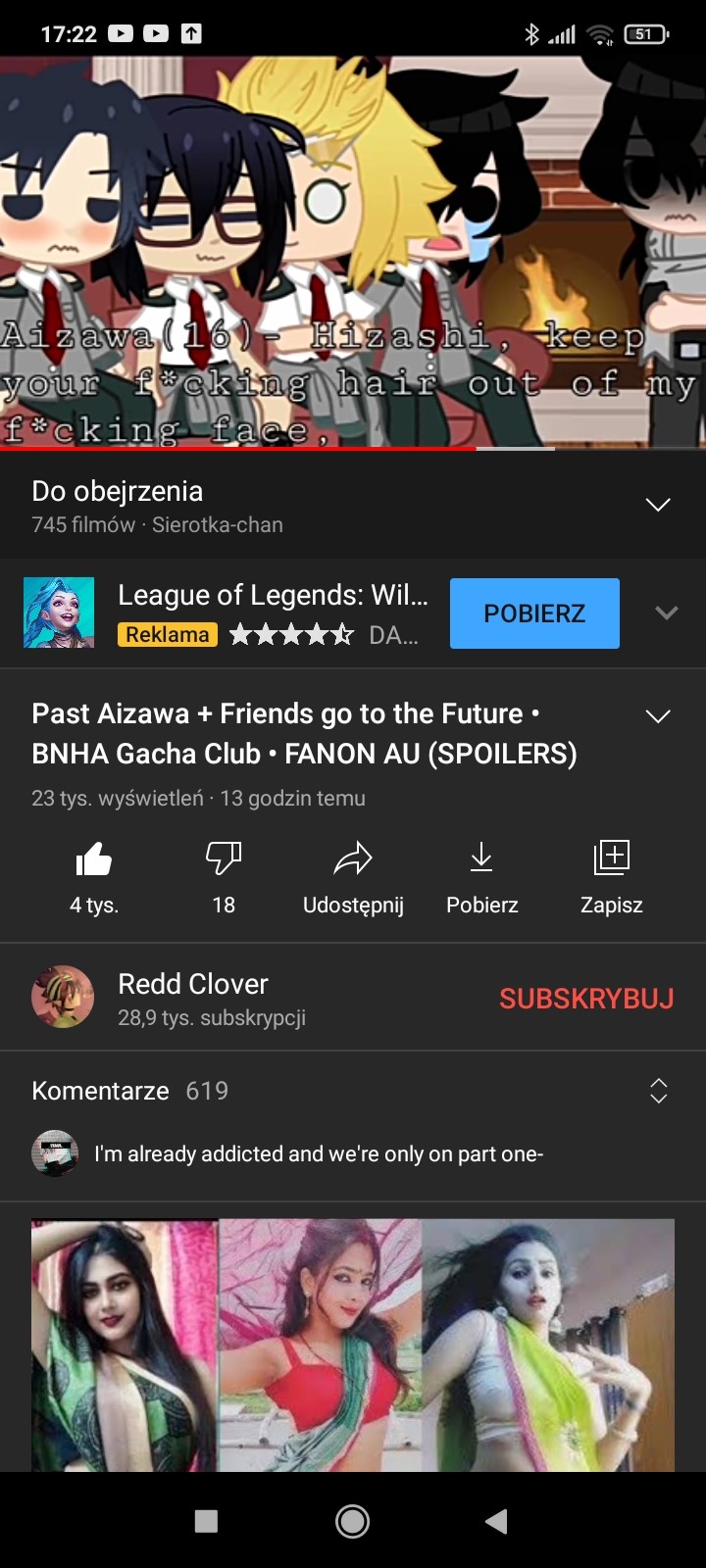Like this video
The image size is (706, 1568).
click(94, 859)
